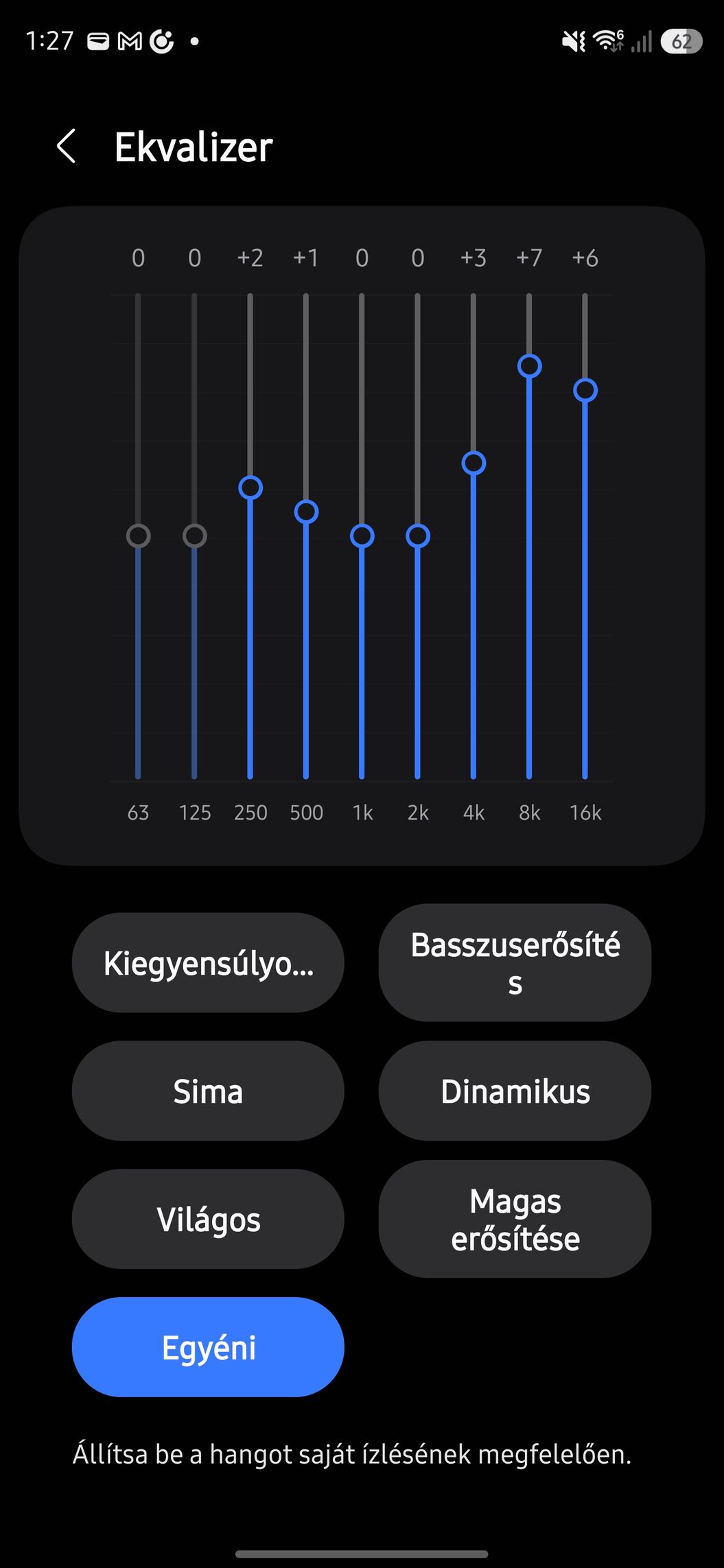Pick the Világos equalizer preset
Image resolution: width=724 pixels, height=1568 pixels.
tap(208, 1219)
